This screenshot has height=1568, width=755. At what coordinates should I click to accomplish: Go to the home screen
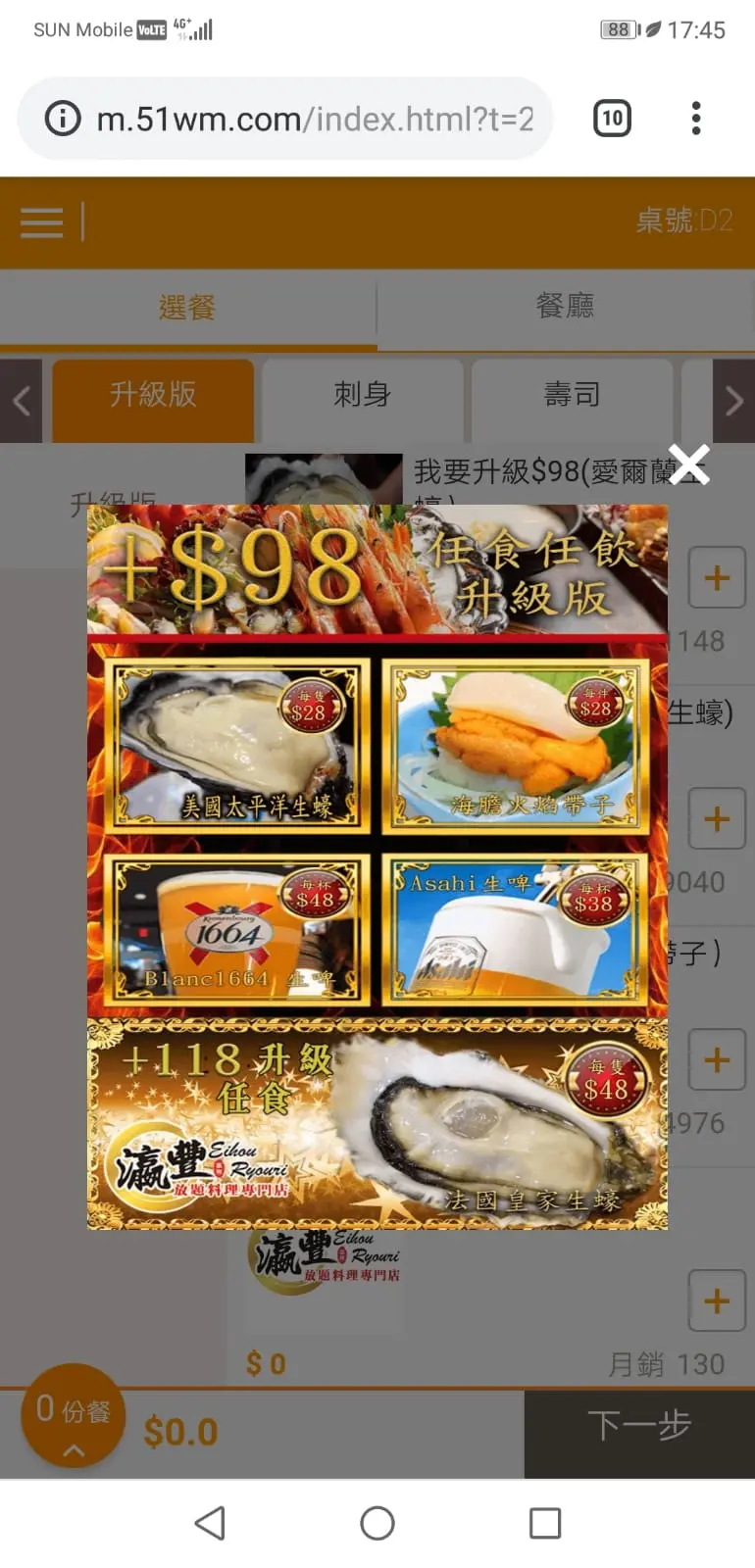click(377, 1523)
